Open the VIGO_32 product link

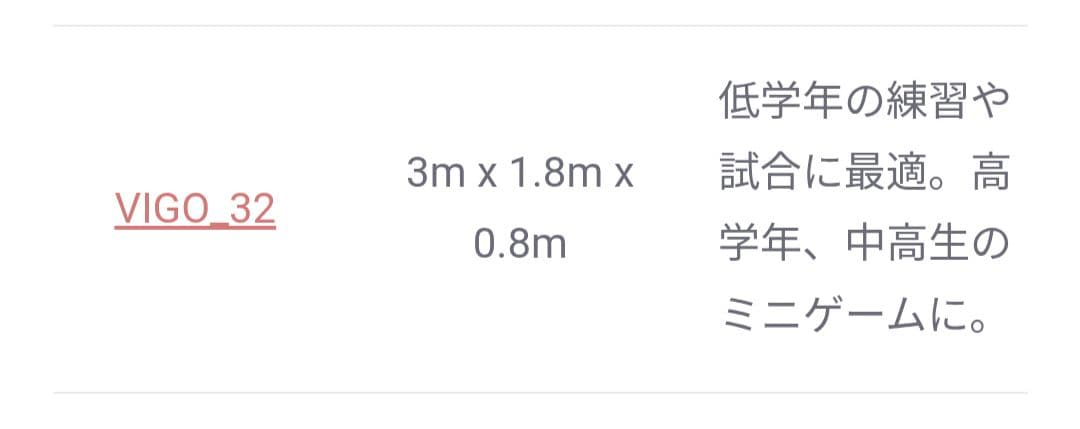click(195, 209)
